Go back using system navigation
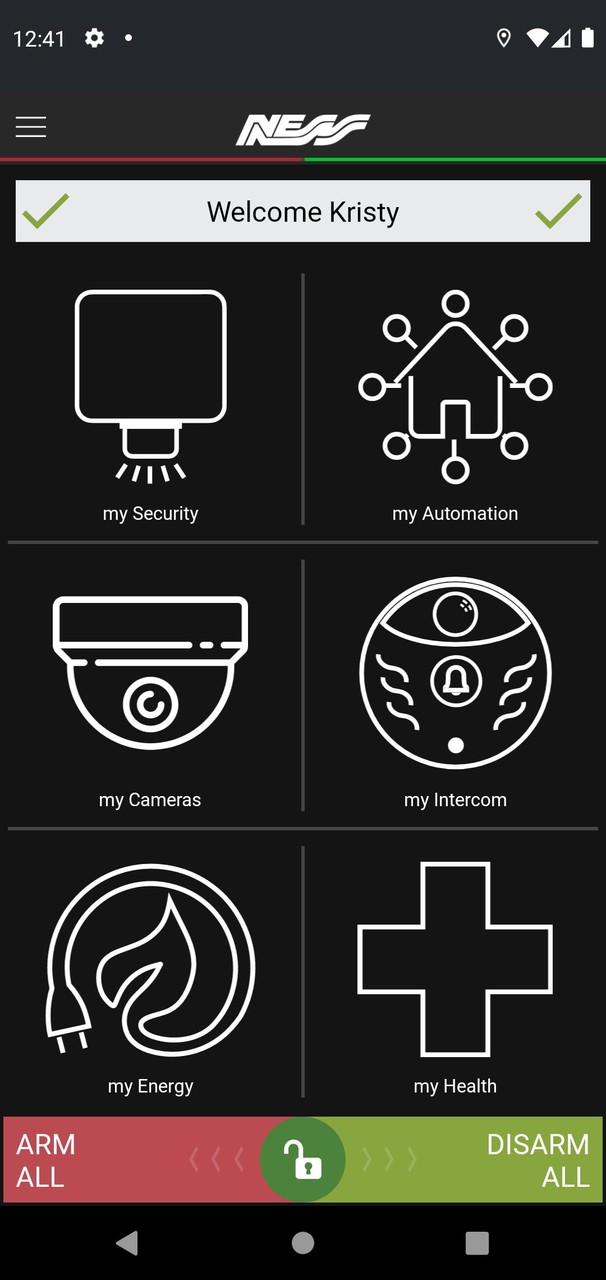Screen dimensions: 606x1280 pos(127,1242)
